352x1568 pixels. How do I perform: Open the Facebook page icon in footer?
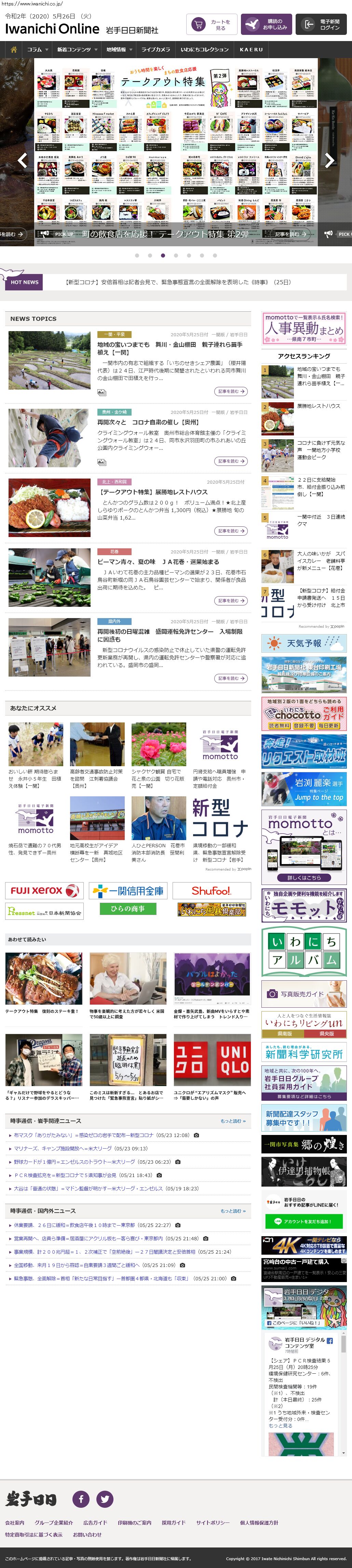[81, 1499]
